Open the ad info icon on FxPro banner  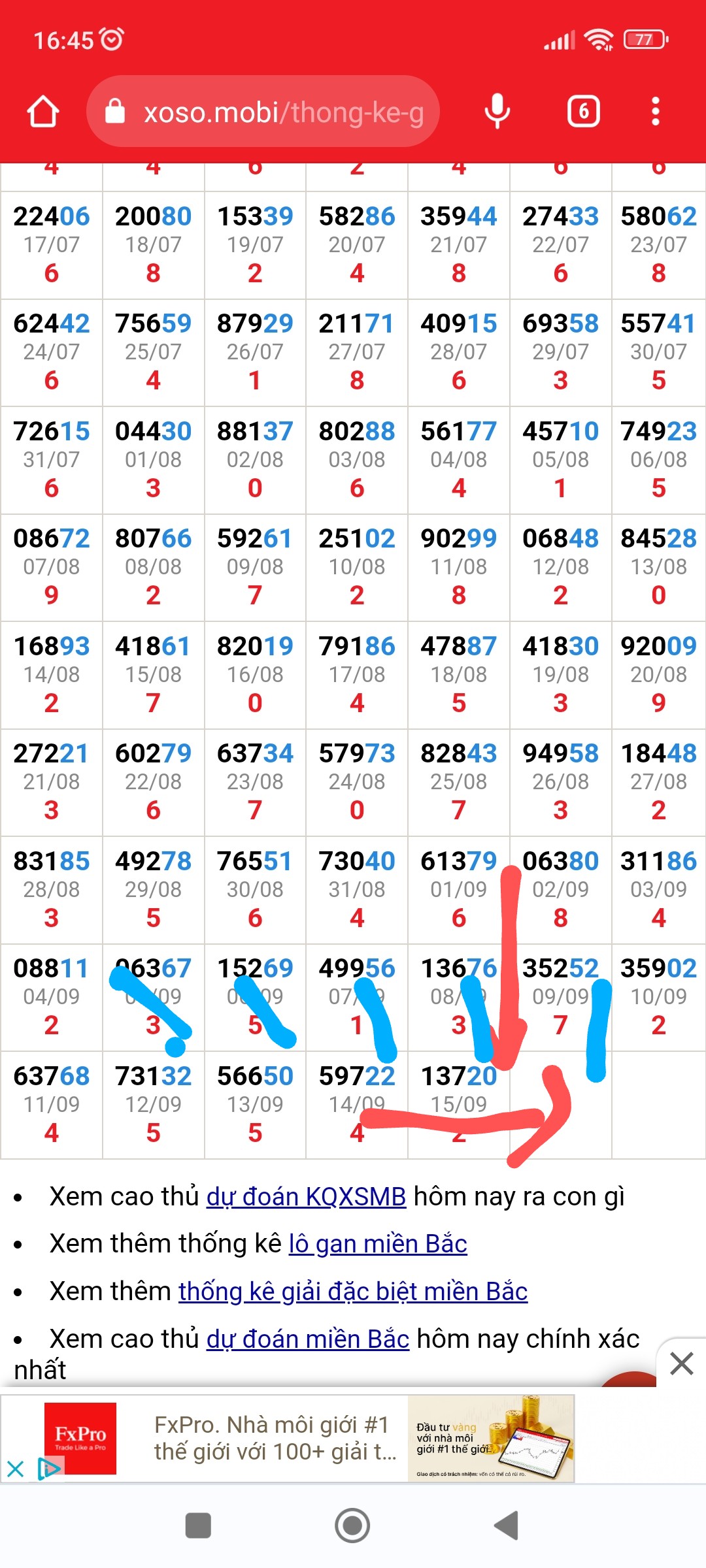click(x=48, y=1469)
